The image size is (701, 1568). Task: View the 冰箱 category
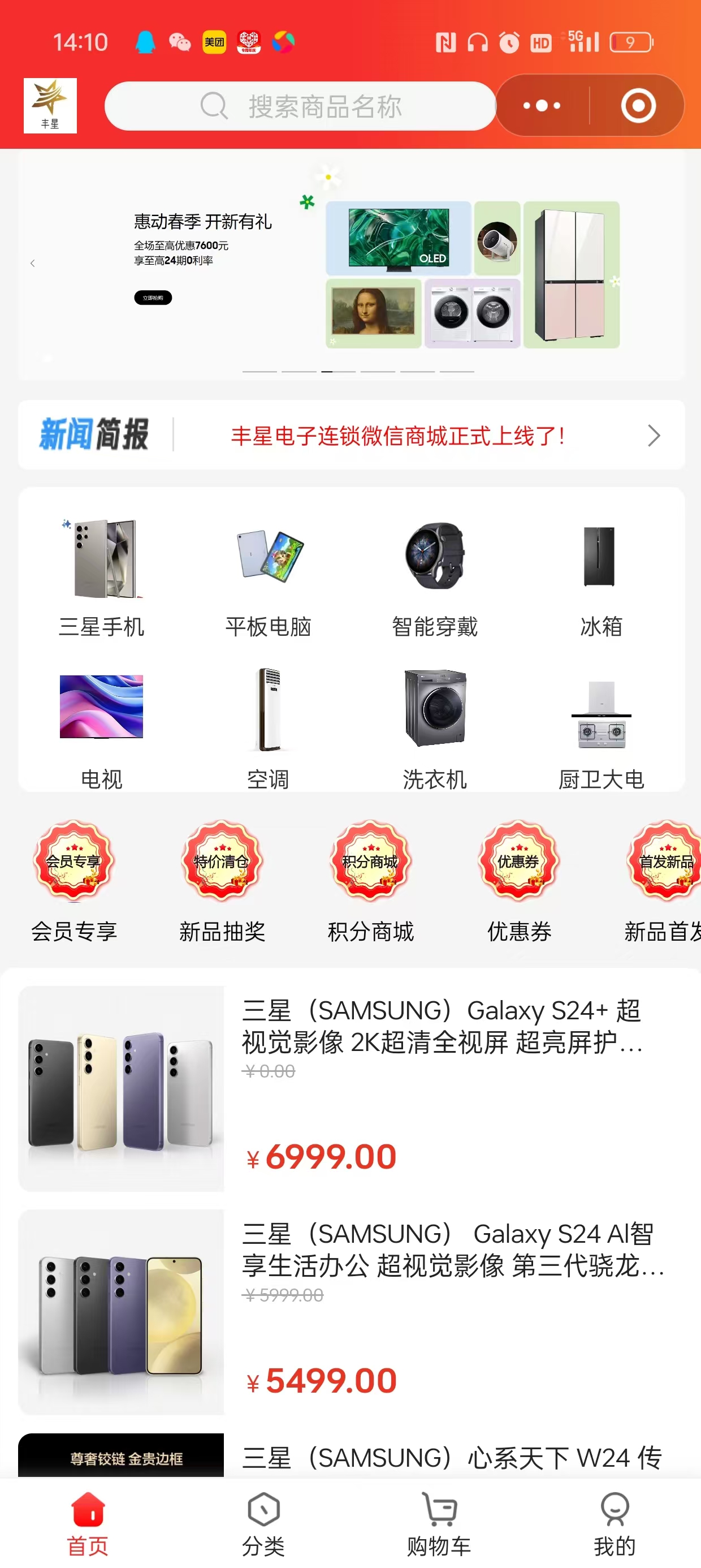[600, 576]
